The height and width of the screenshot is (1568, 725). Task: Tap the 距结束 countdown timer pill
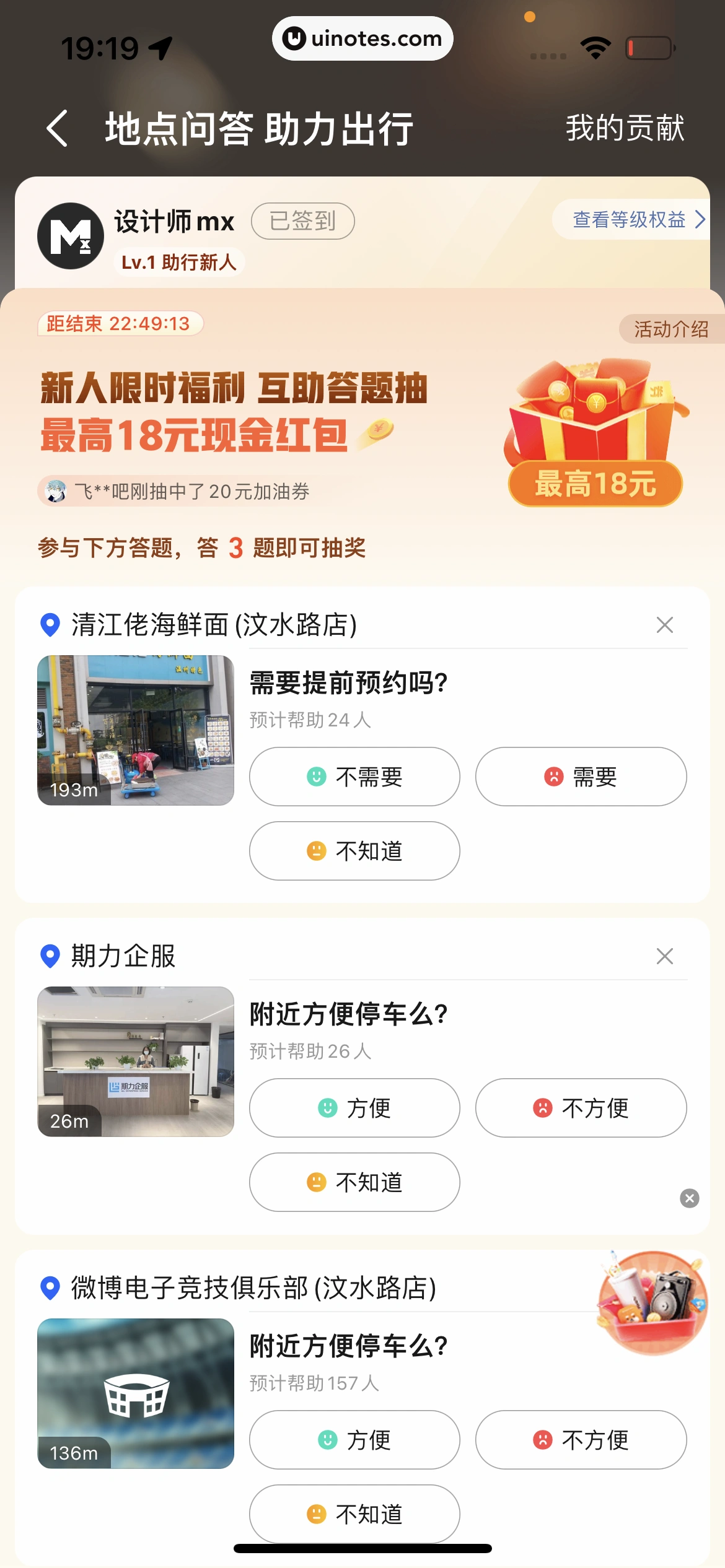coord(121,323)
